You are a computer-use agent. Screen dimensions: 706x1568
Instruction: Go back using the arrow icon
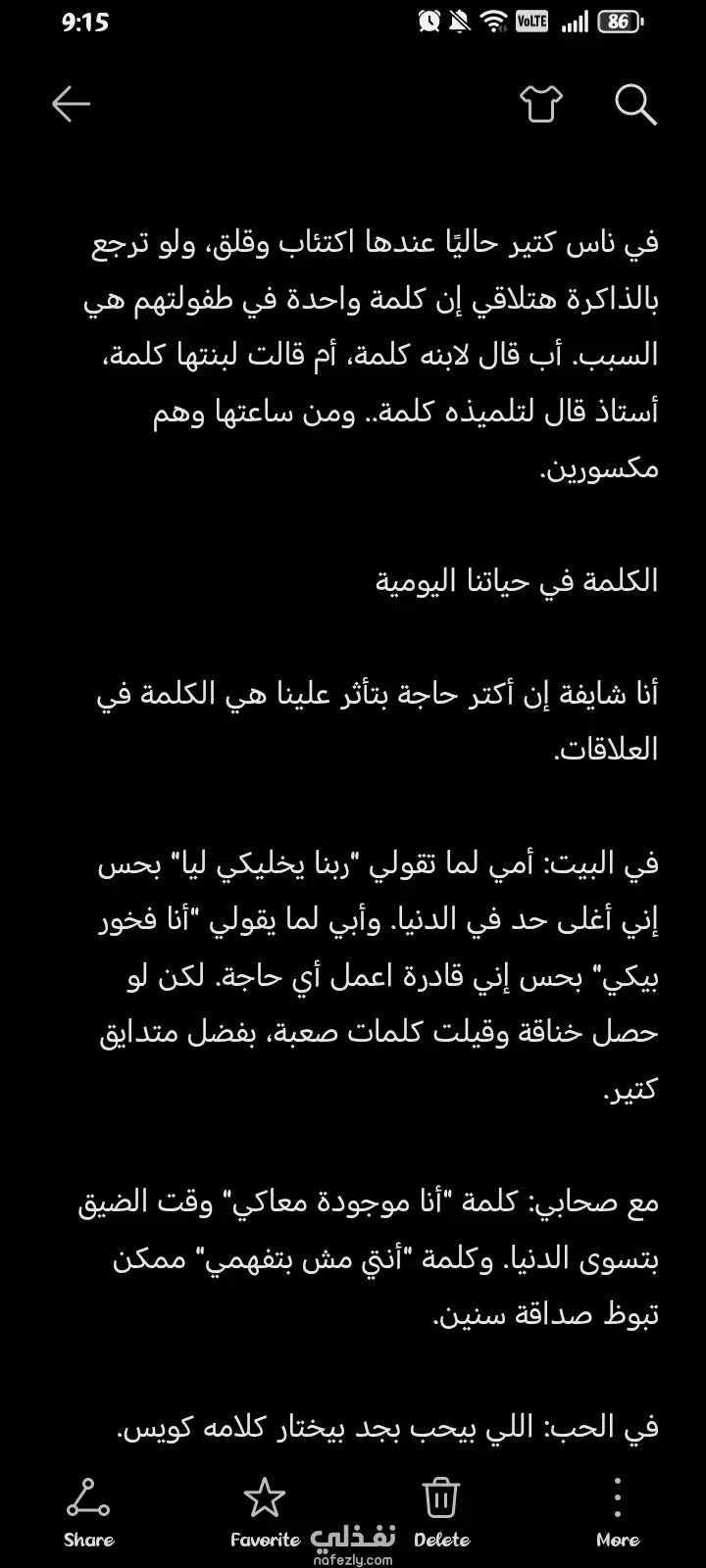click(71, 103)
